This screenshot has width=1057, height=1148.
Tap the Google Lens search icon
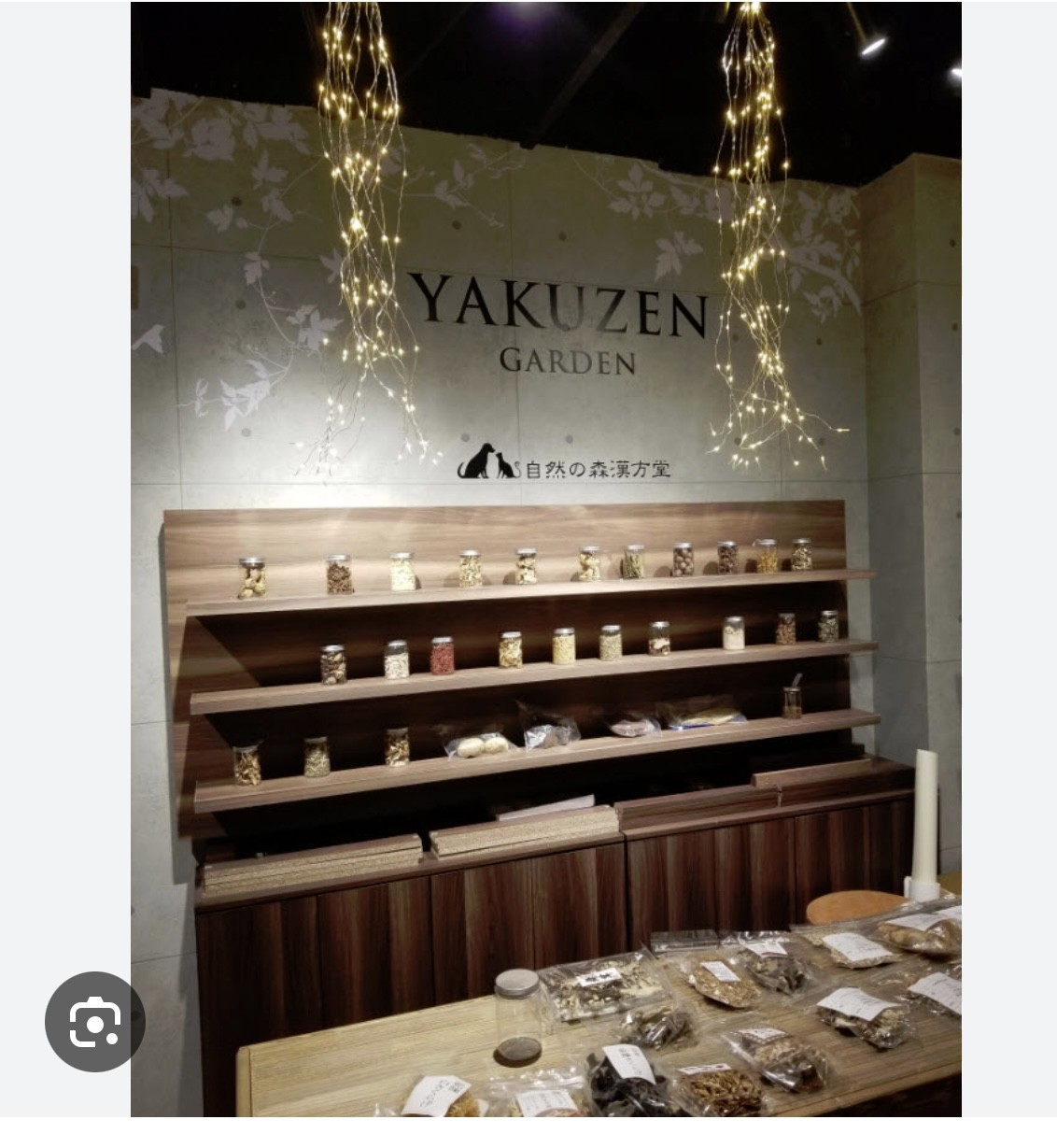[x=95, y=1021]
